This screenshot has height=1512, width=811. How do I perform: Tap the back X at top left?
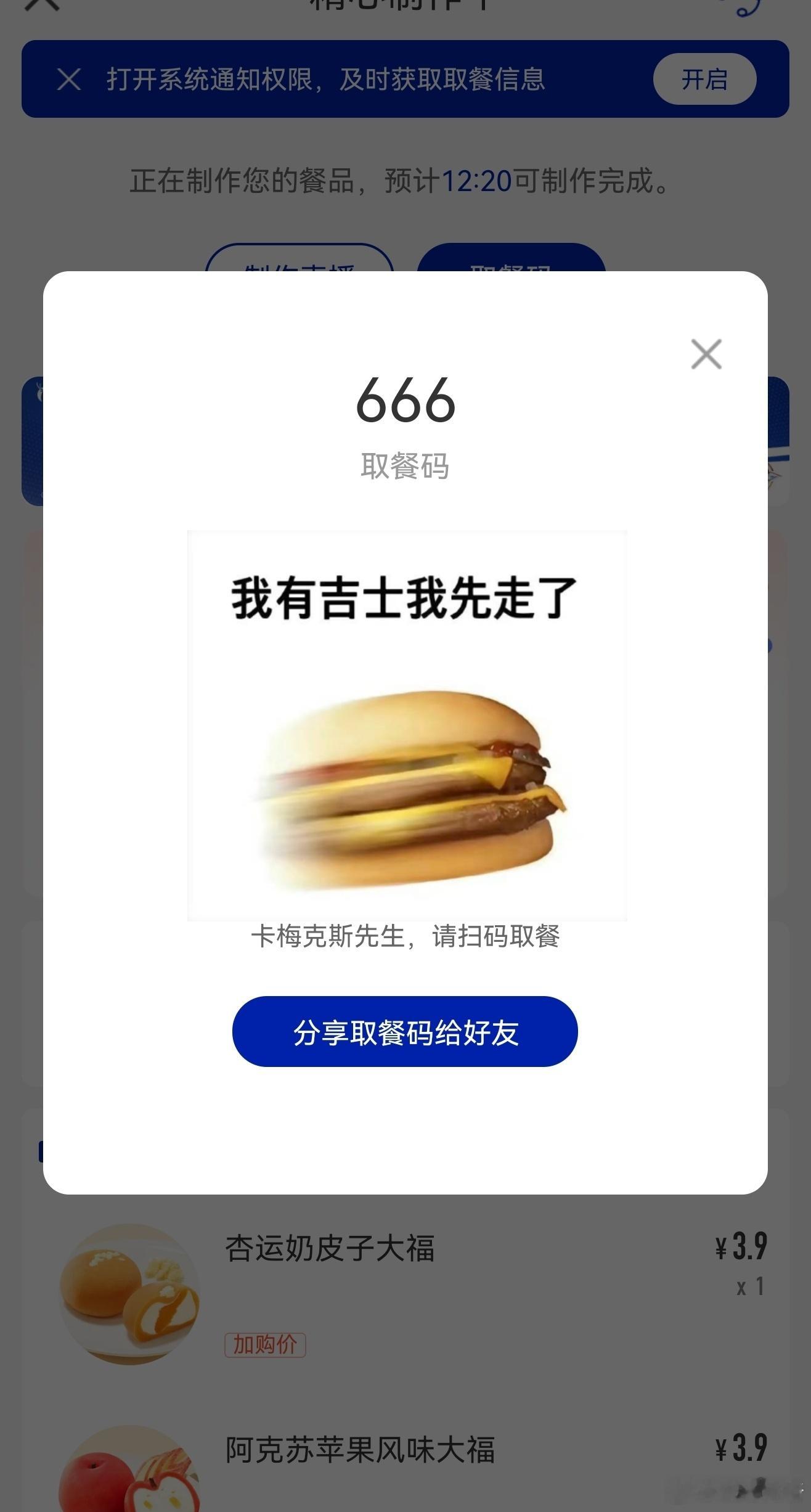42,6
